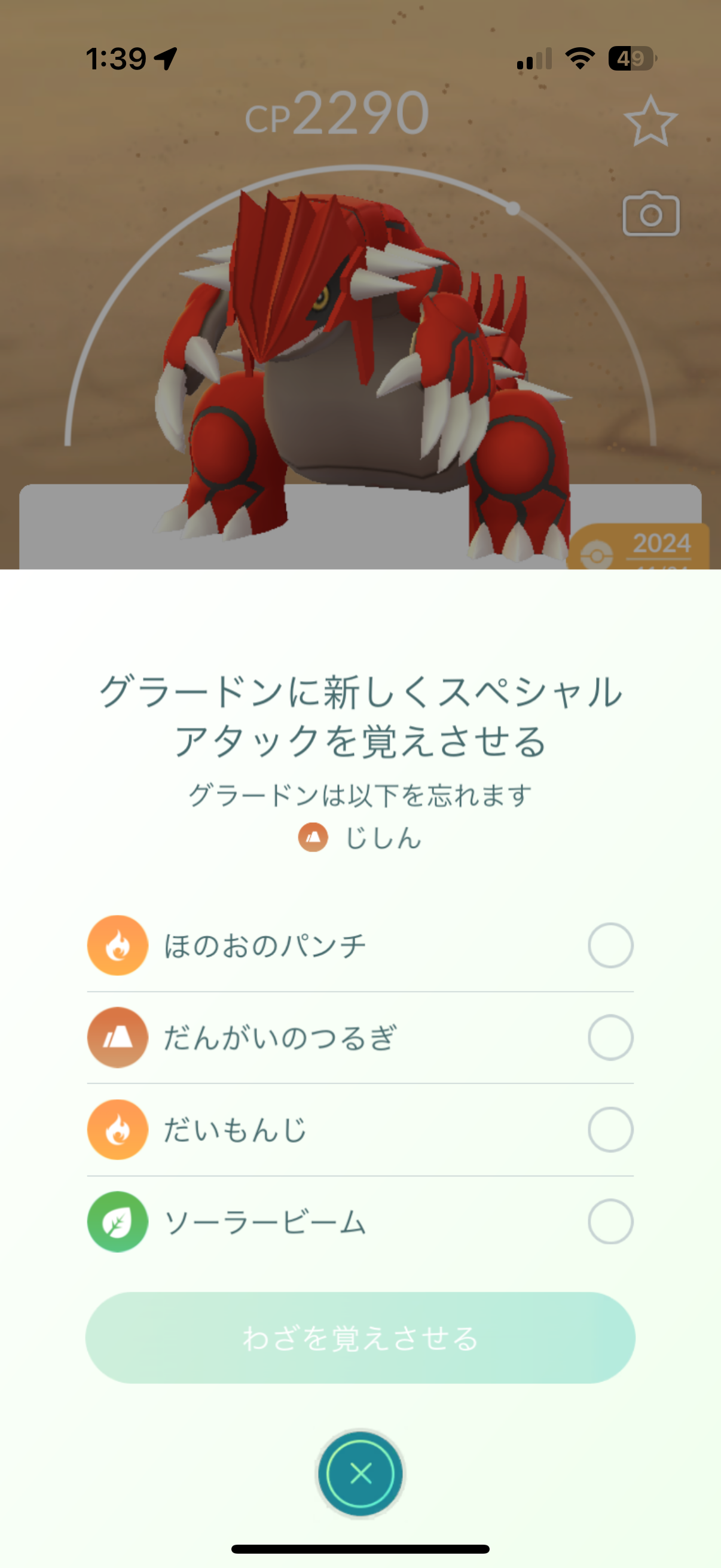Select the ほのおのパンチ move option
Screen dimensions: 721x1568
(x=610, y=945)
